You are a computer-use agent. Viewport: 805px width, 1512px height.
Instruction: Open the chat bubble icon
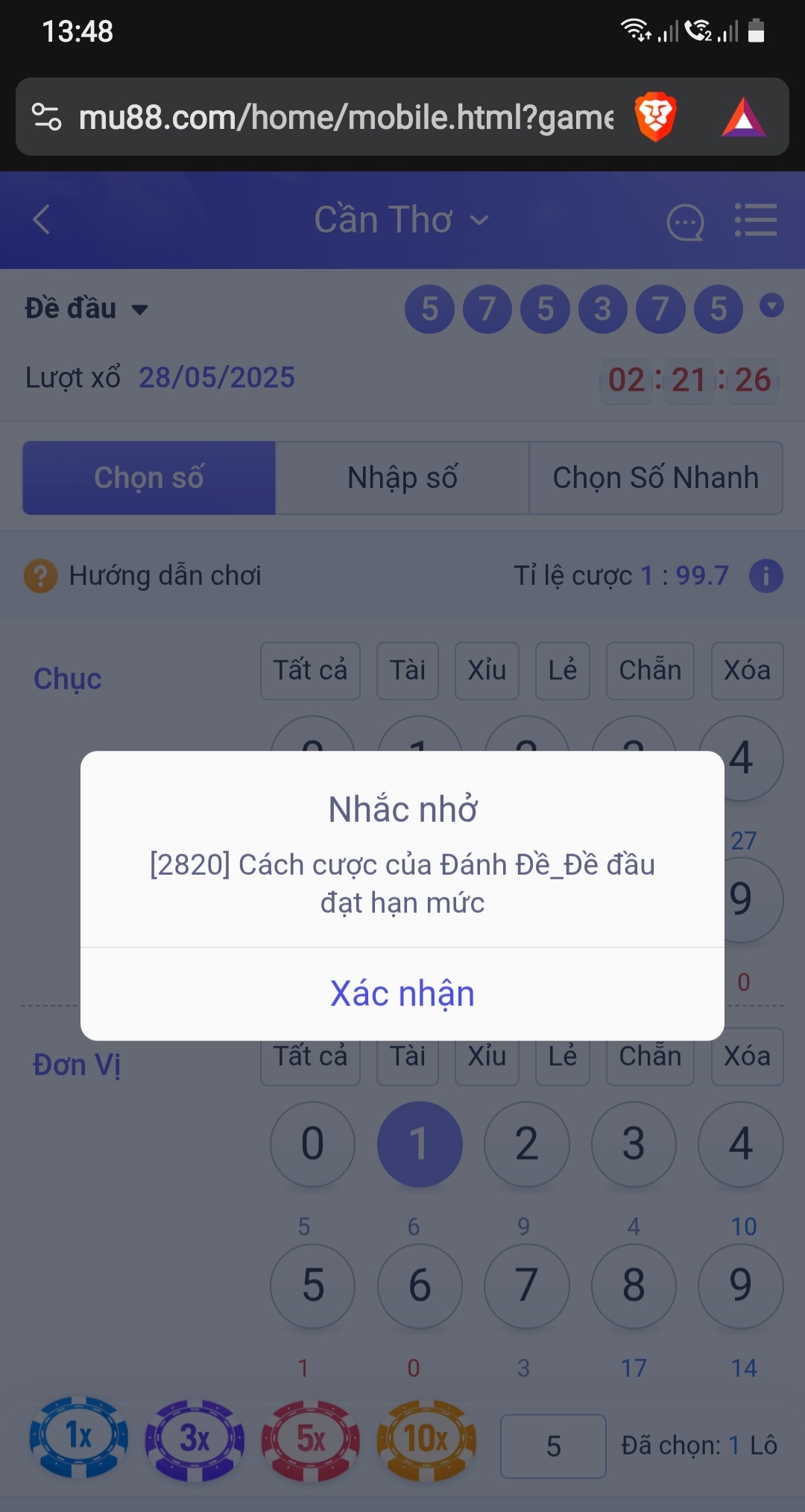pyautogui.click(x=685, y=221)
